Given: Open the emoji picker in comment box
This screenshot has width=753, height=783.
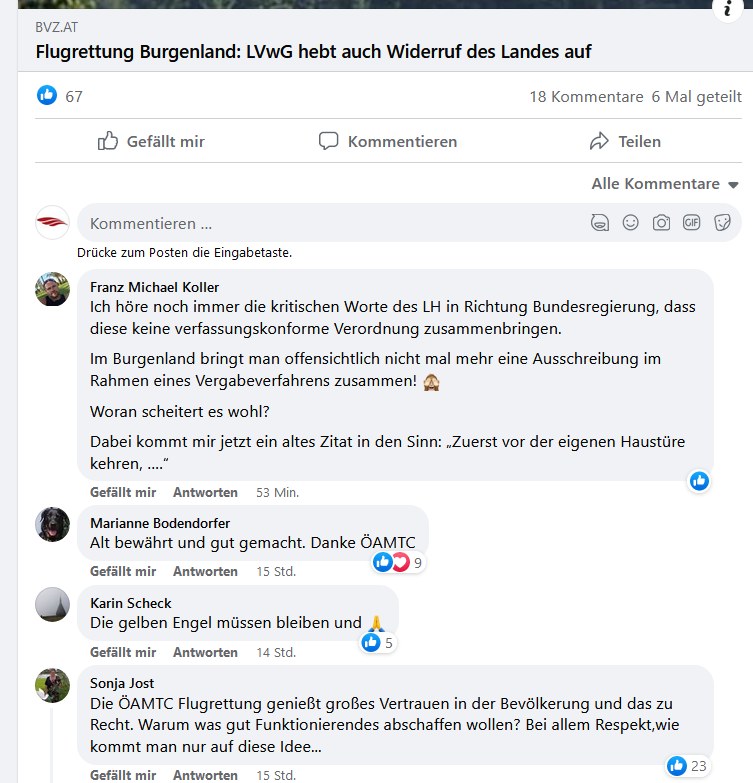Looking at the screenshot, I should click(630, 223).
